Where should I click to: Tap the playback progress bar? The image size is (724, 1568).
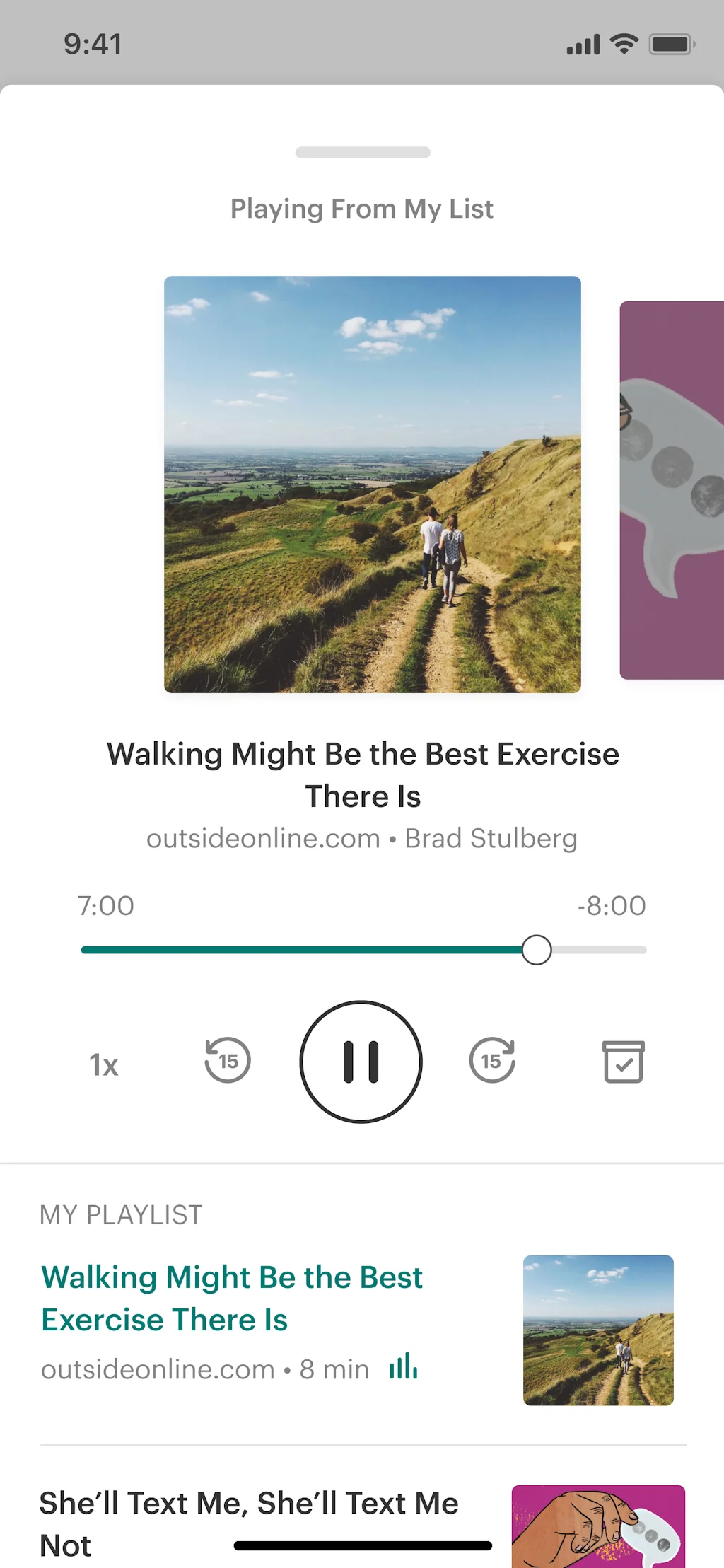(x=363, y=950)
